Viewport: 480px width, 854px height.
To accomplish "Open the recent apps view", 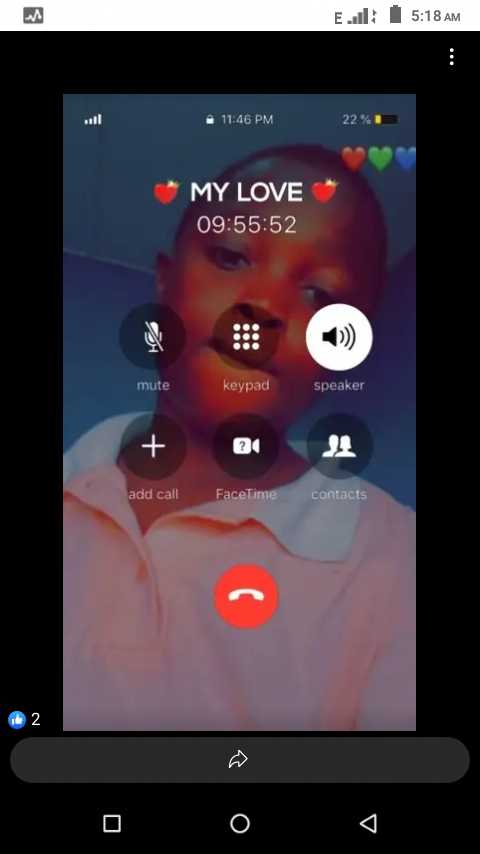I will pos(112,823).
